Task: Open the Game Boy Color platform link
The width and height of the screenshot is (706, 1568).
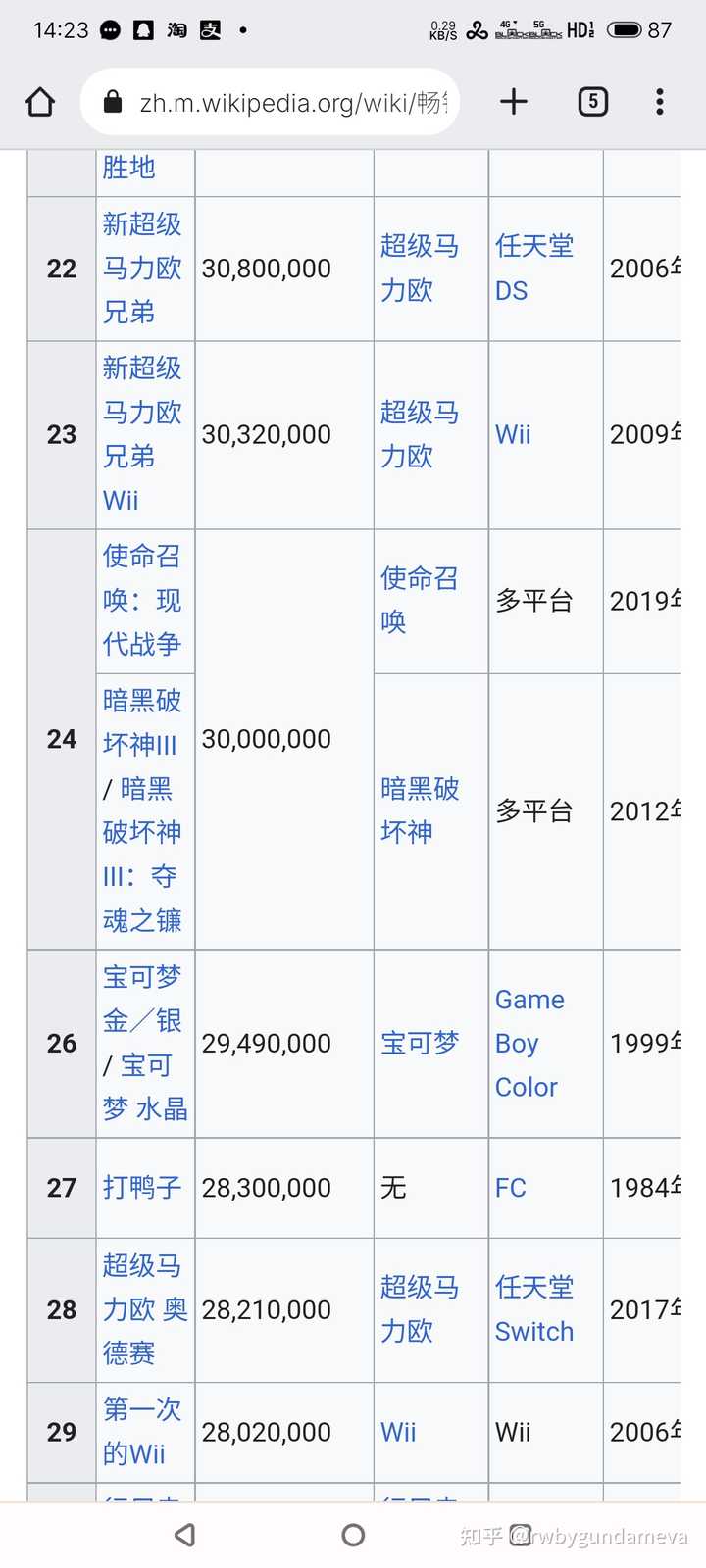Action: pyautogui.click(x=529, y=1044)
